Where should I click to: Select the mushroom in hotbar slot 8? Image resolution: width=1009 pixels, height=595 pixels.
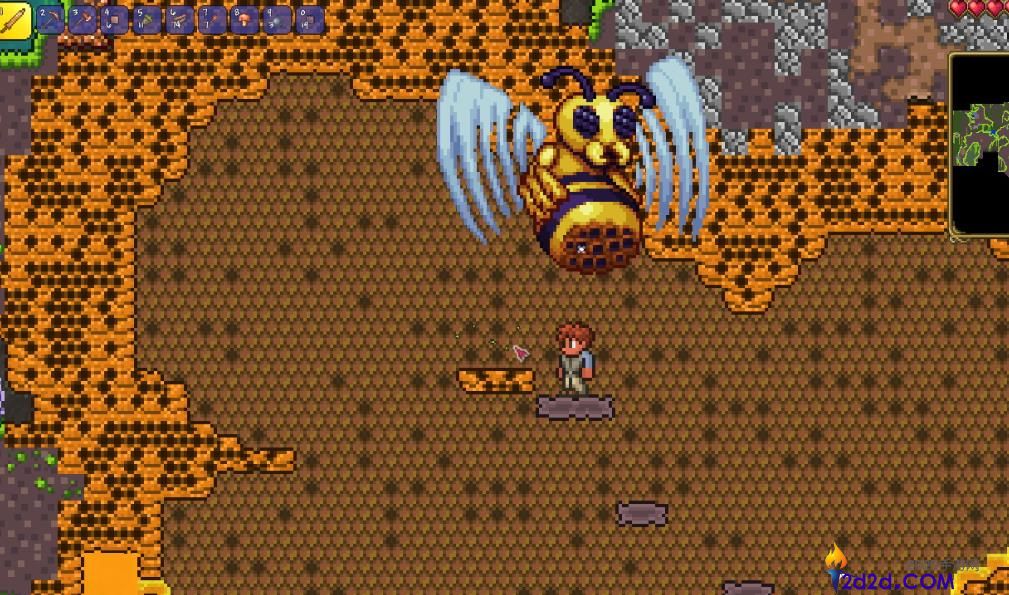tap(245, 19)
